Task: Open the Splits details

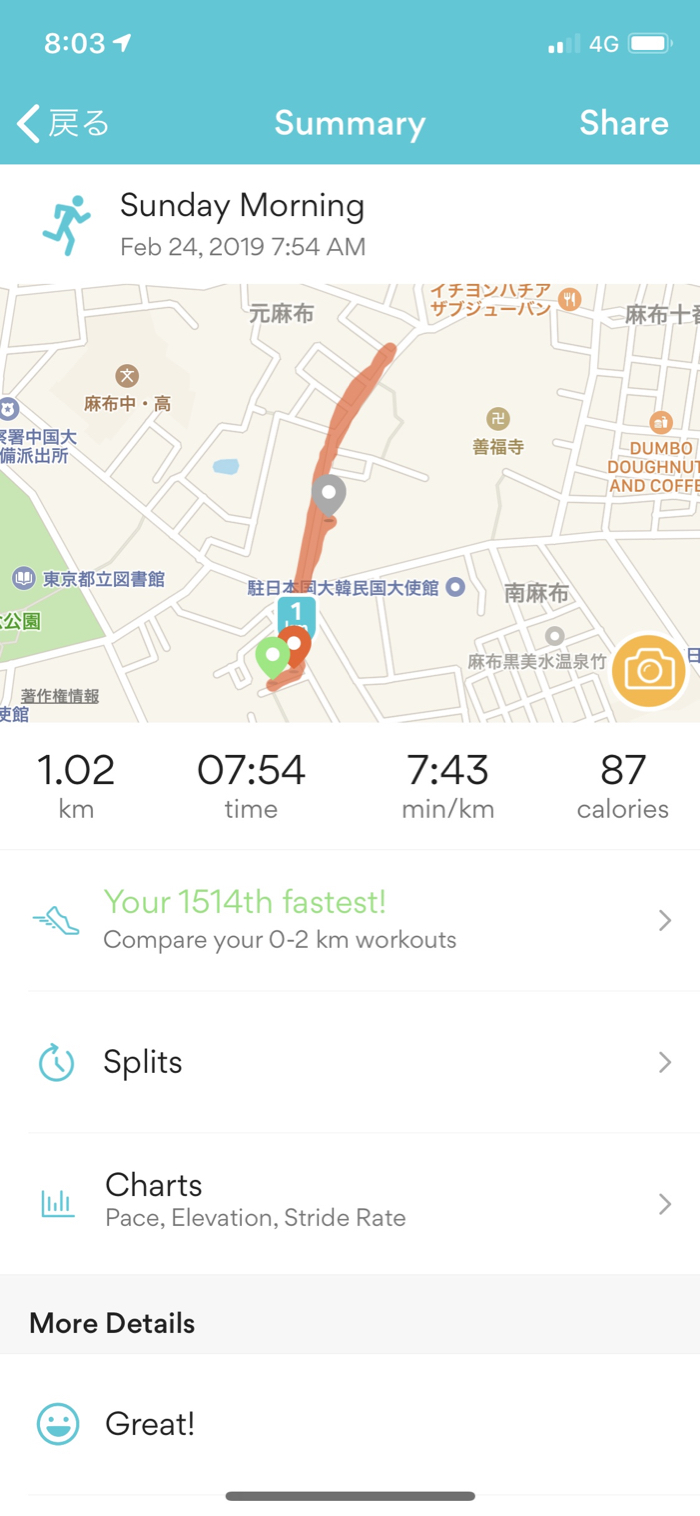Action: pyautogui.click(x=350, y=1062)
